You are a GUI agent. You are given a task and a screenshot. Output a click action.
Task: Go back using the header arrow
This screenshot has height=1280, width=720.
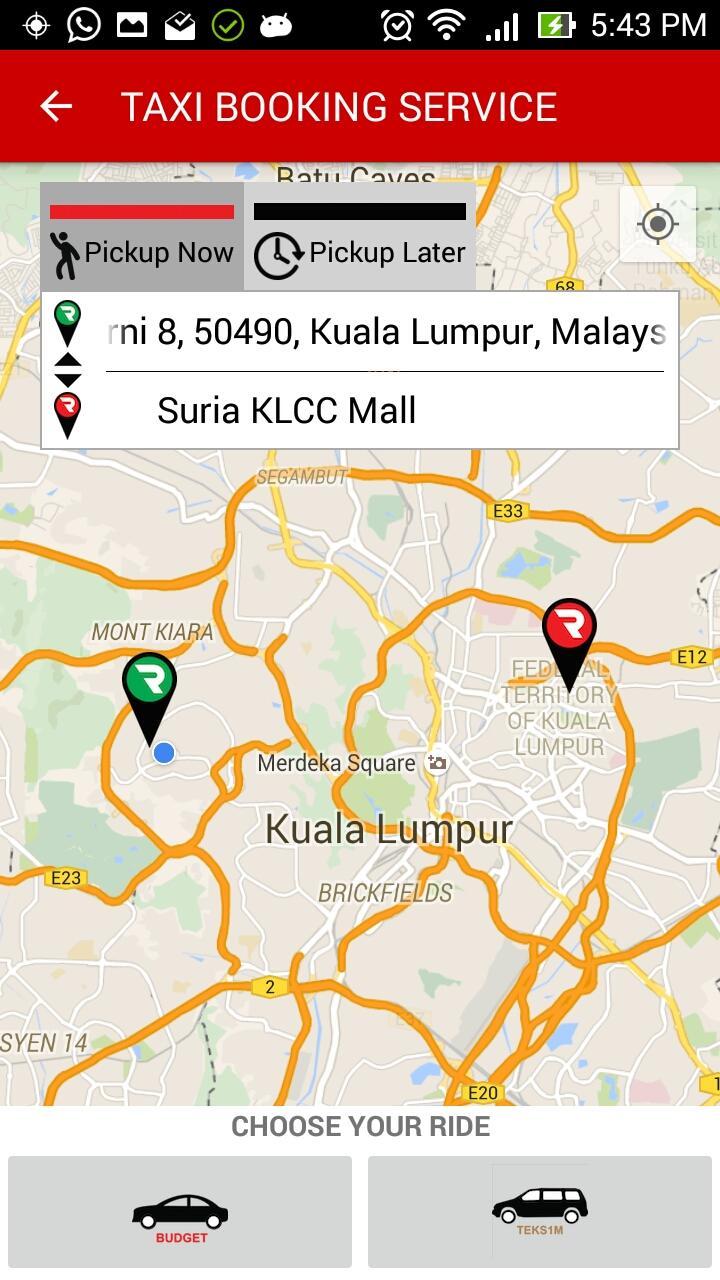point(56,106)
